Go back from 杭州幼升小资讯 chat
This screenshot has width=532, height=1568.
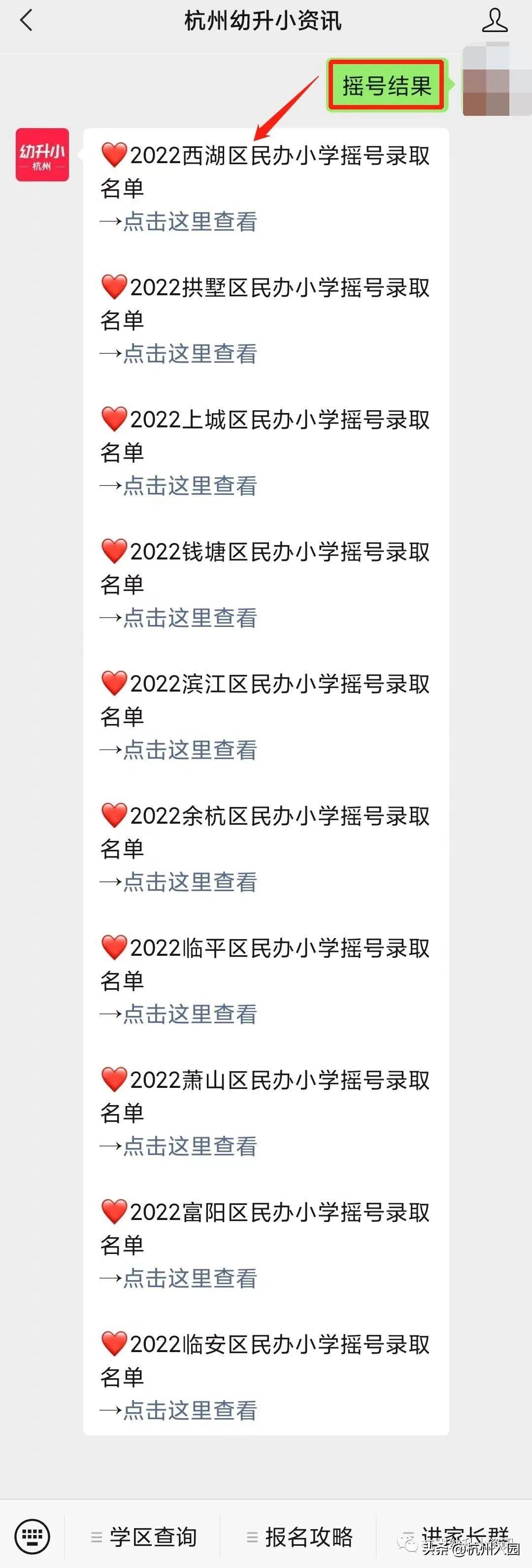tap(26, 21)
